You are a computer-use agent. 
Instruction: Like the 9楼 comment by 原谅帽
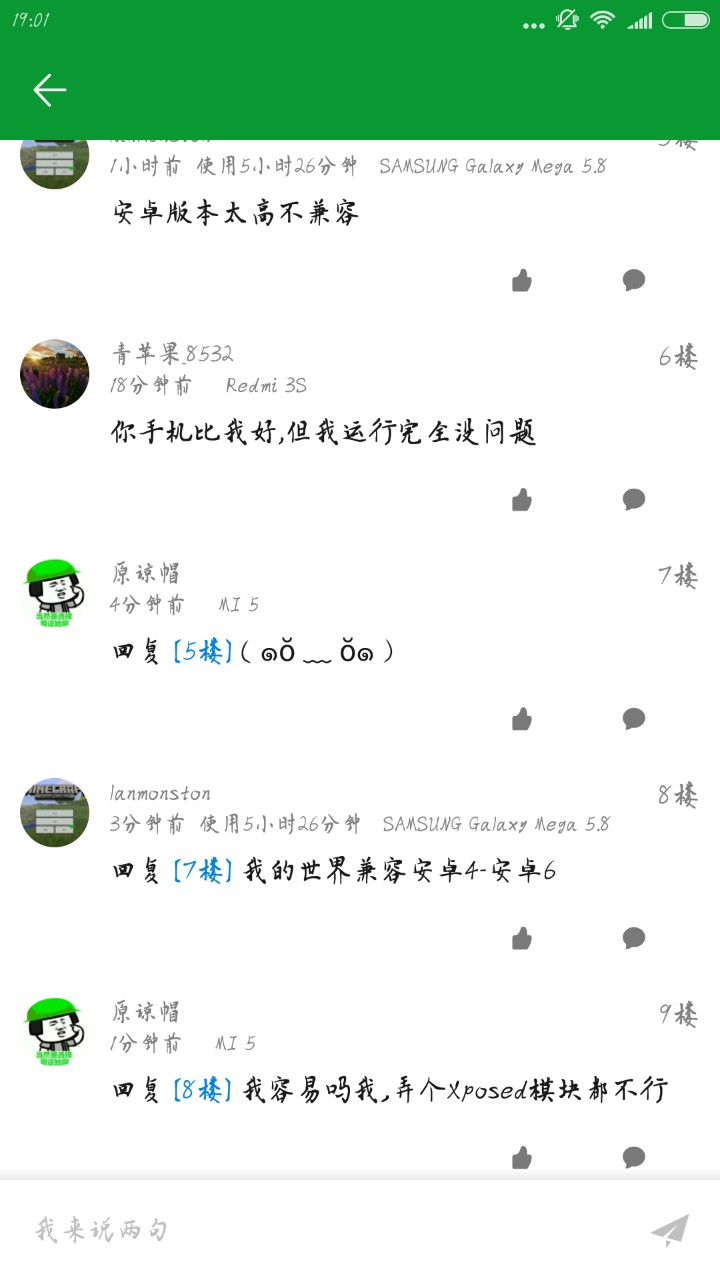coord(522,1158)
